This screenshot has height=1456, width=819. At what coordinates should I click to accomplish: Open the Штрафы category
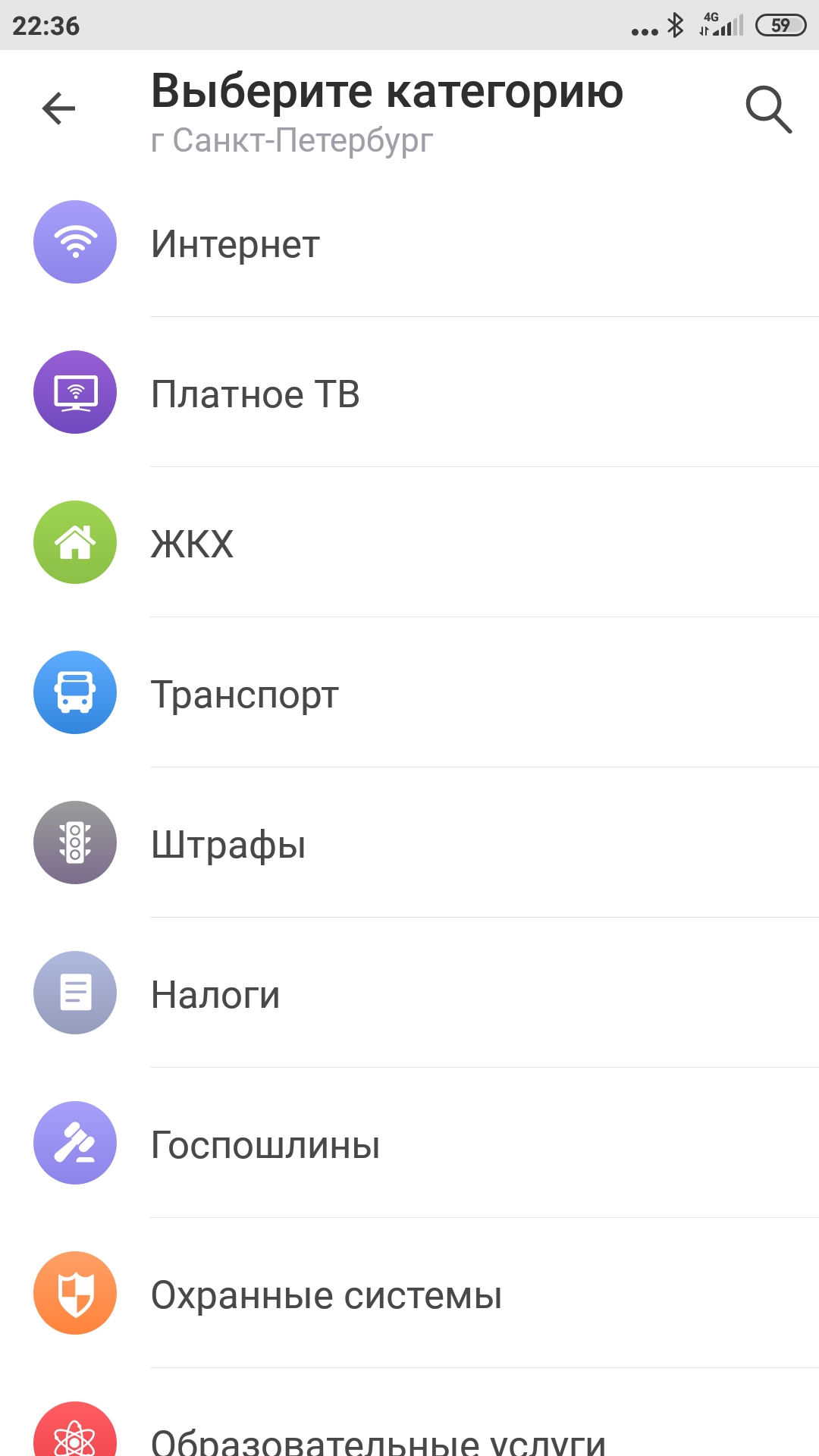tap(409, 843)
